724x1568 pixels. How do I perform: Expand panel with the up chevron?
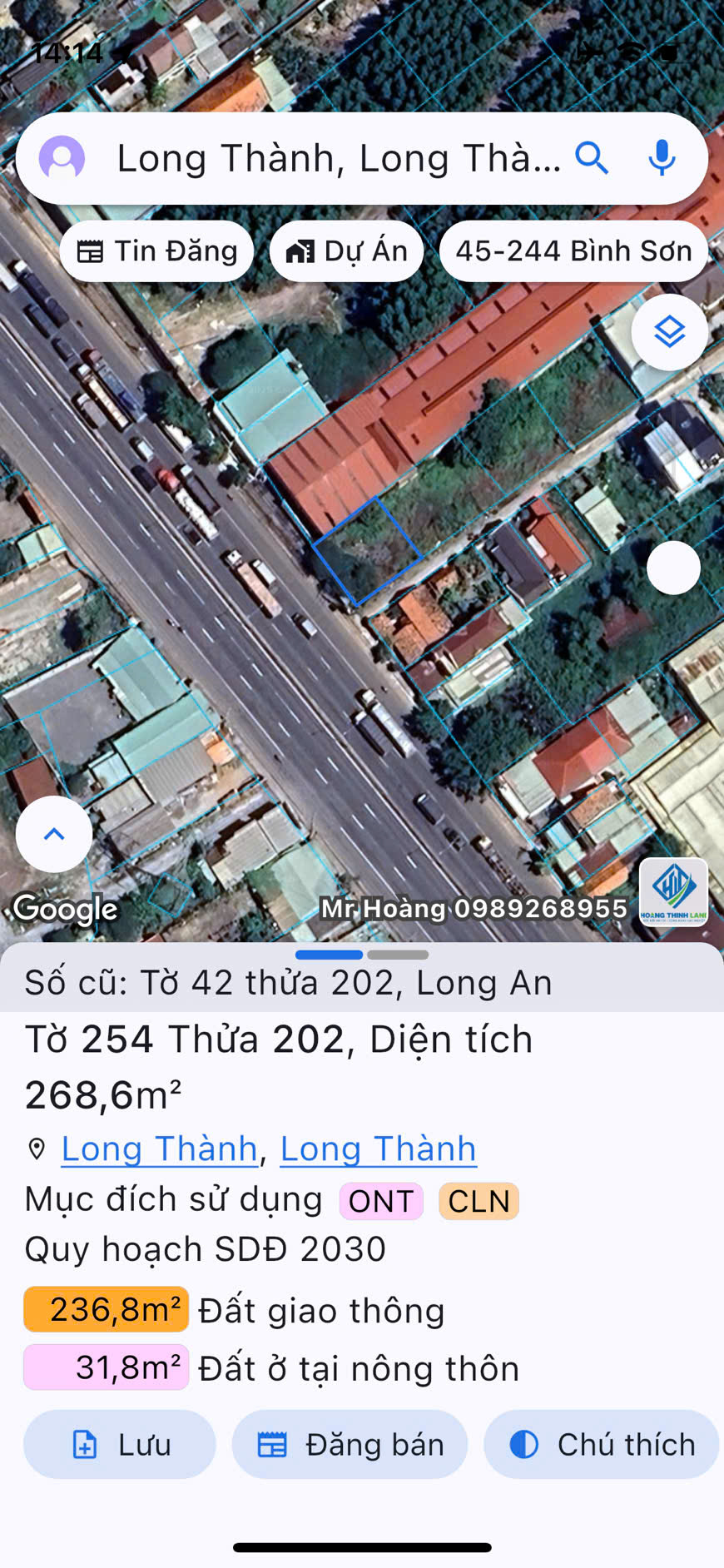point(54,834)
